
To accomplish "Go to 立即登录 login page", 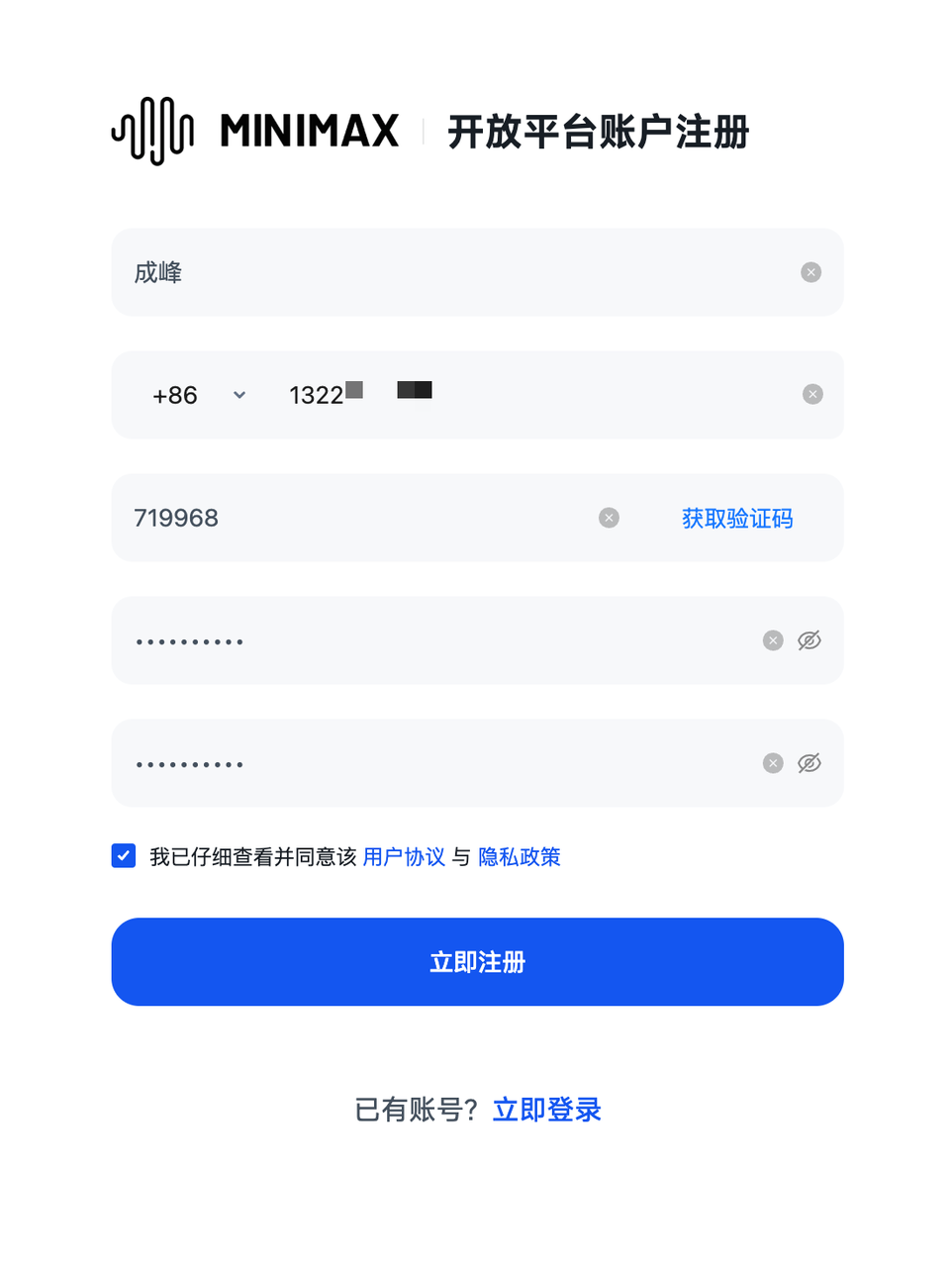I will (x=546, y=1110).
